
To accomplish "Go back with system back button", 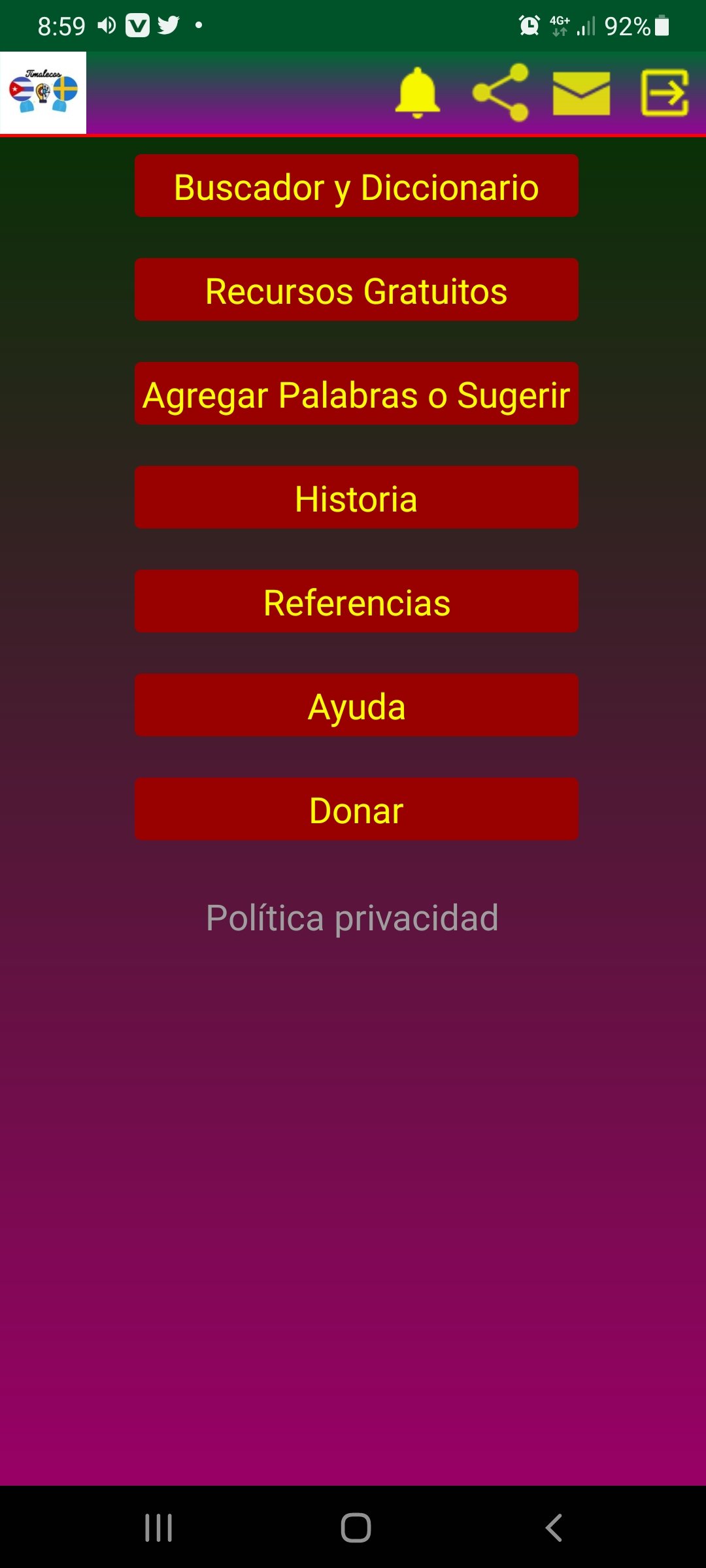I will click(x=553, y=1527).
